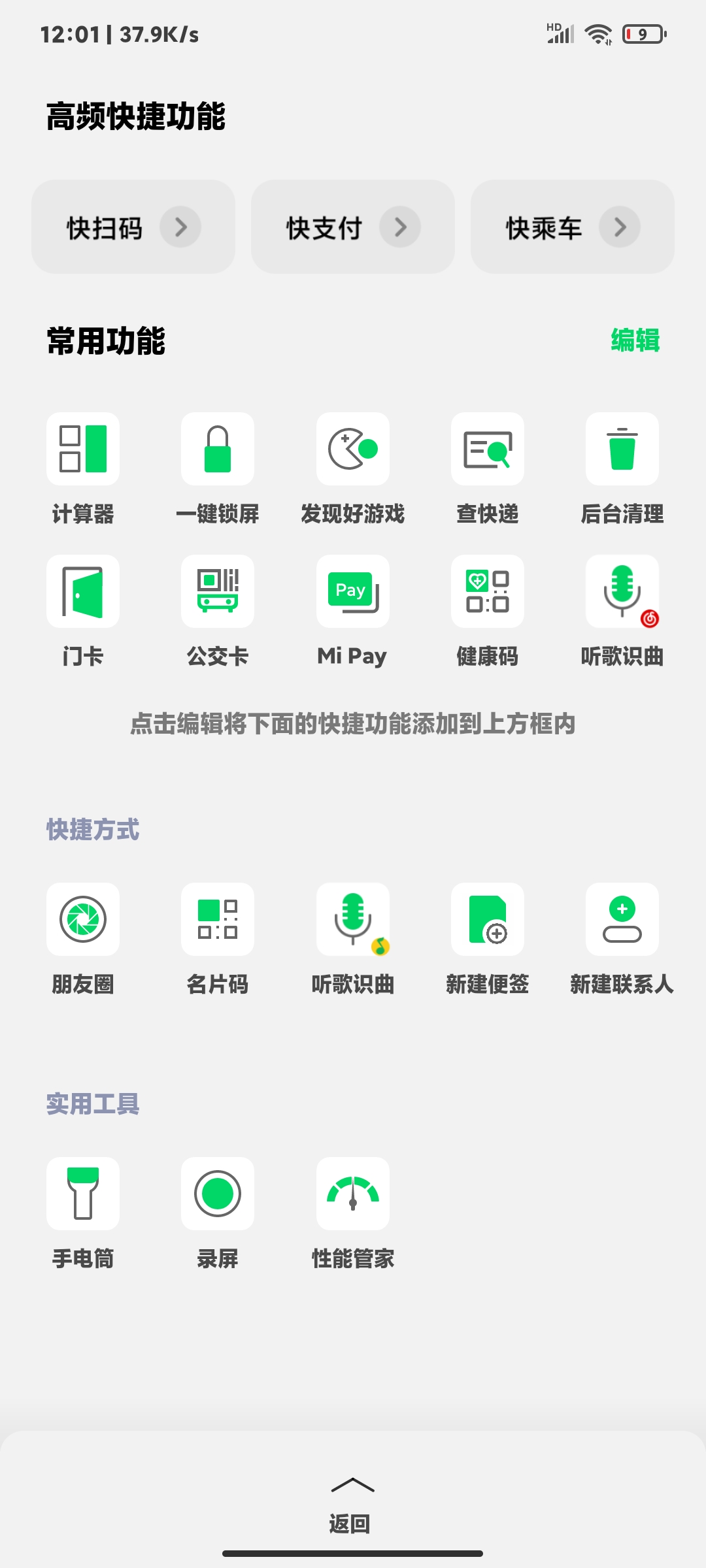Tap 编辑 to edit common functions

[x=635, y=340]
